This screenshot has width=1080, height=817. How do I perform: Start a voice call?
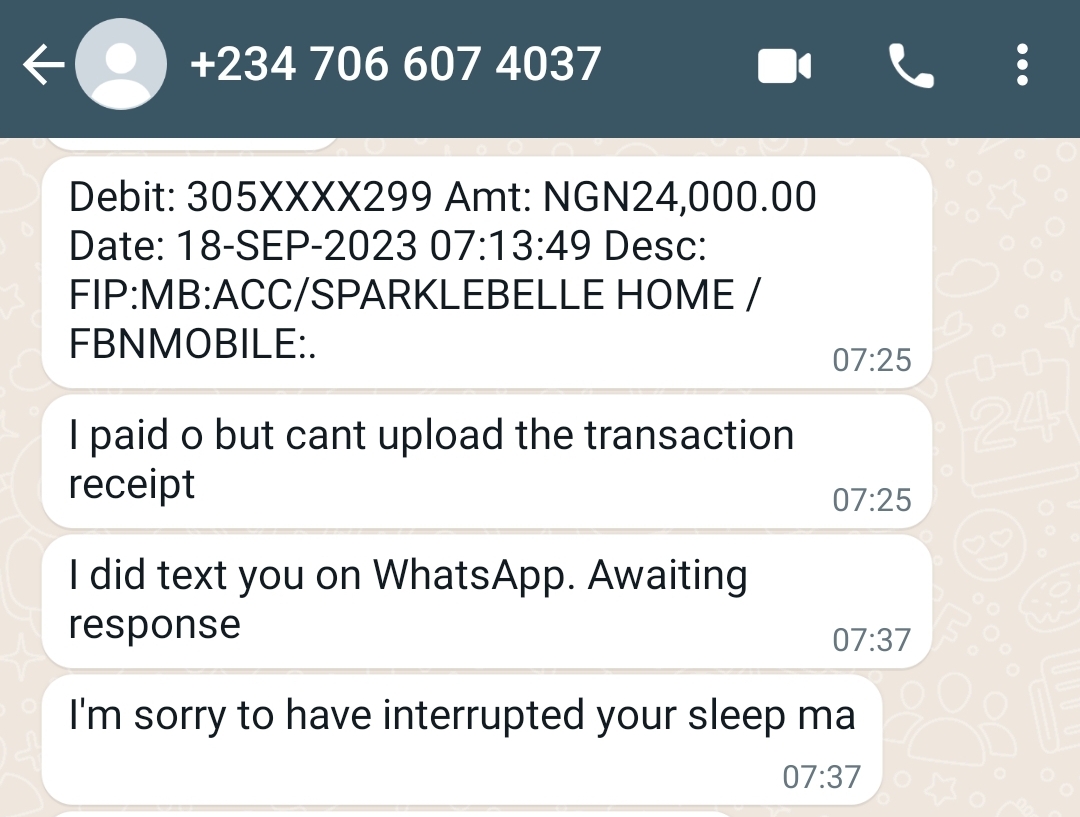pyautogui.click(x=911, y=67)
